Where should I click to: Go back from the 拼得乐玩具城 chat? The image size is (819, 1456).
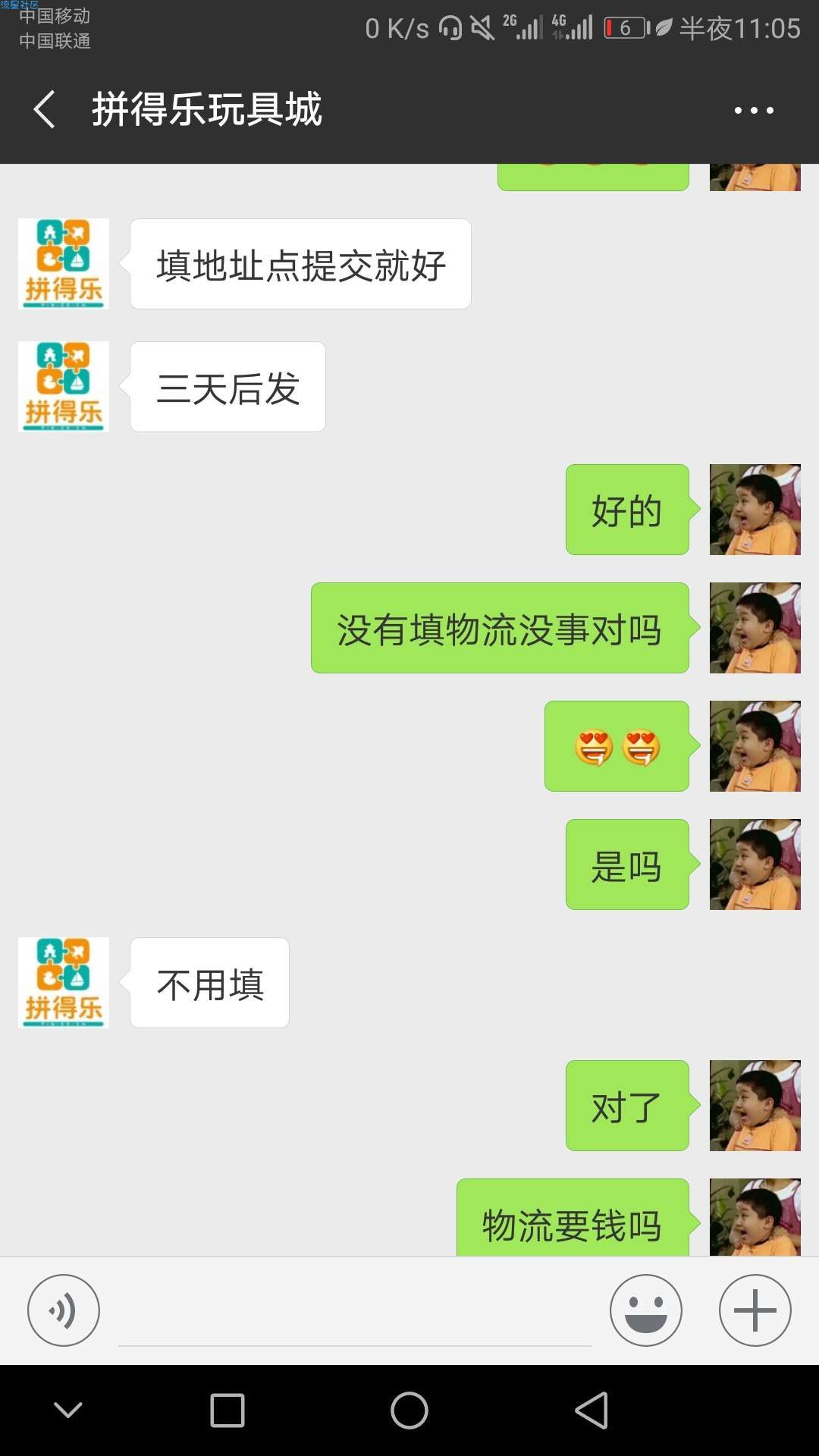(45, 109)
